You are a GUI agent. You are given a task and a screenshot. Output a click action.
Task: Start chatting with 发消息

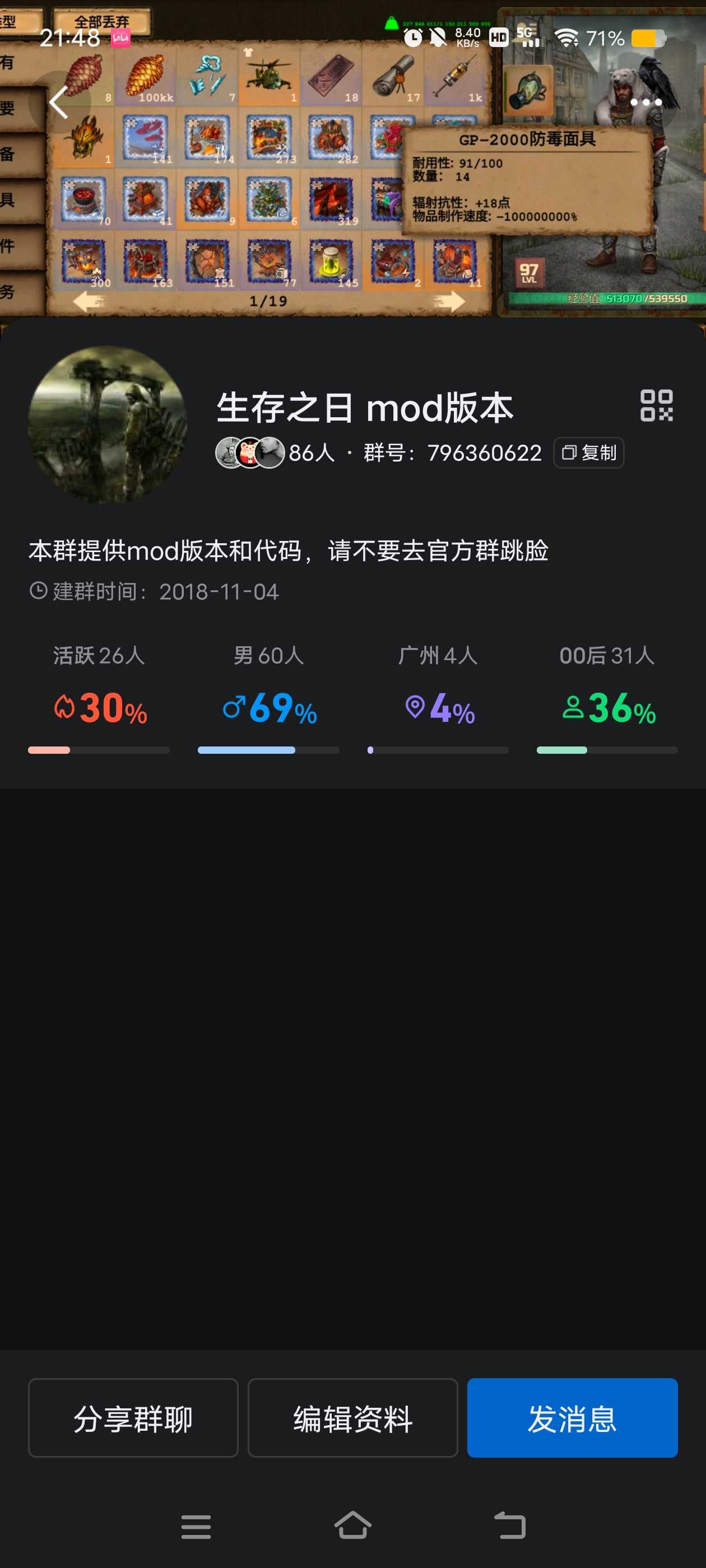coord(572,1418)
